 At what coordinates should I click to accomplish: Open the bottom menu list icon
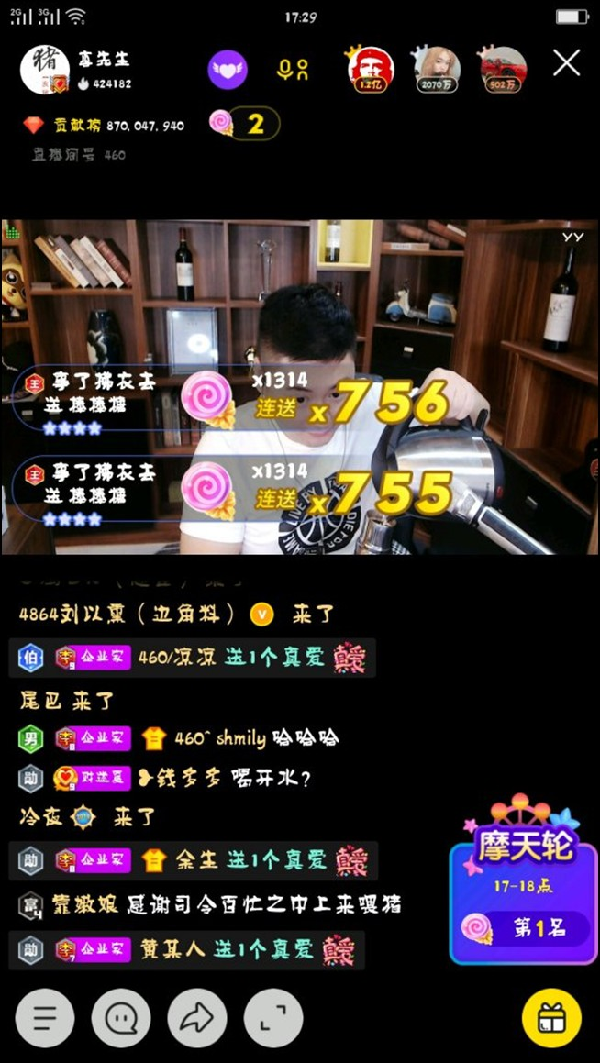44,1019
